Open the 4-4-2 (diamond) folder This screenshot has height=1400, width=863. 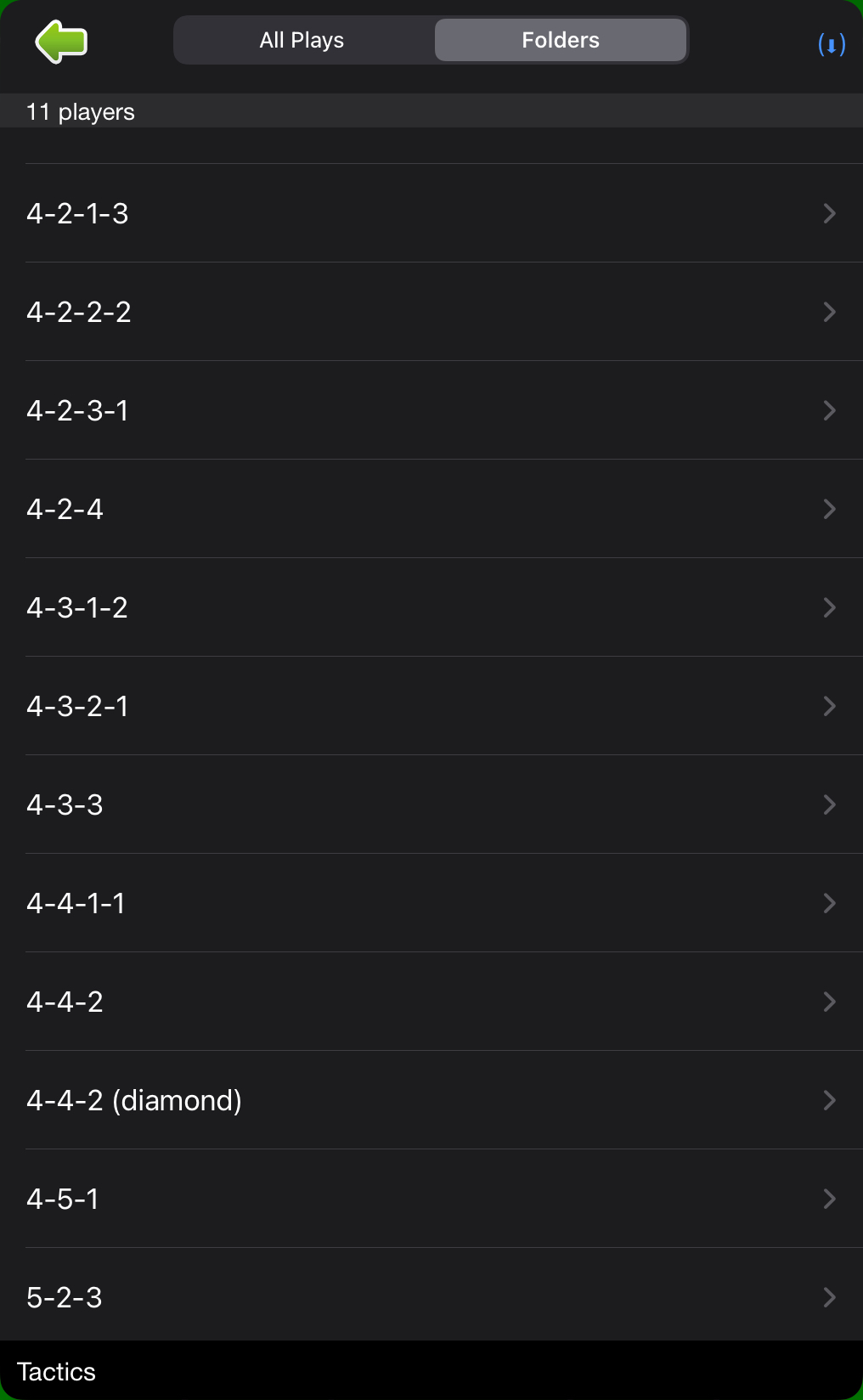431,1100
